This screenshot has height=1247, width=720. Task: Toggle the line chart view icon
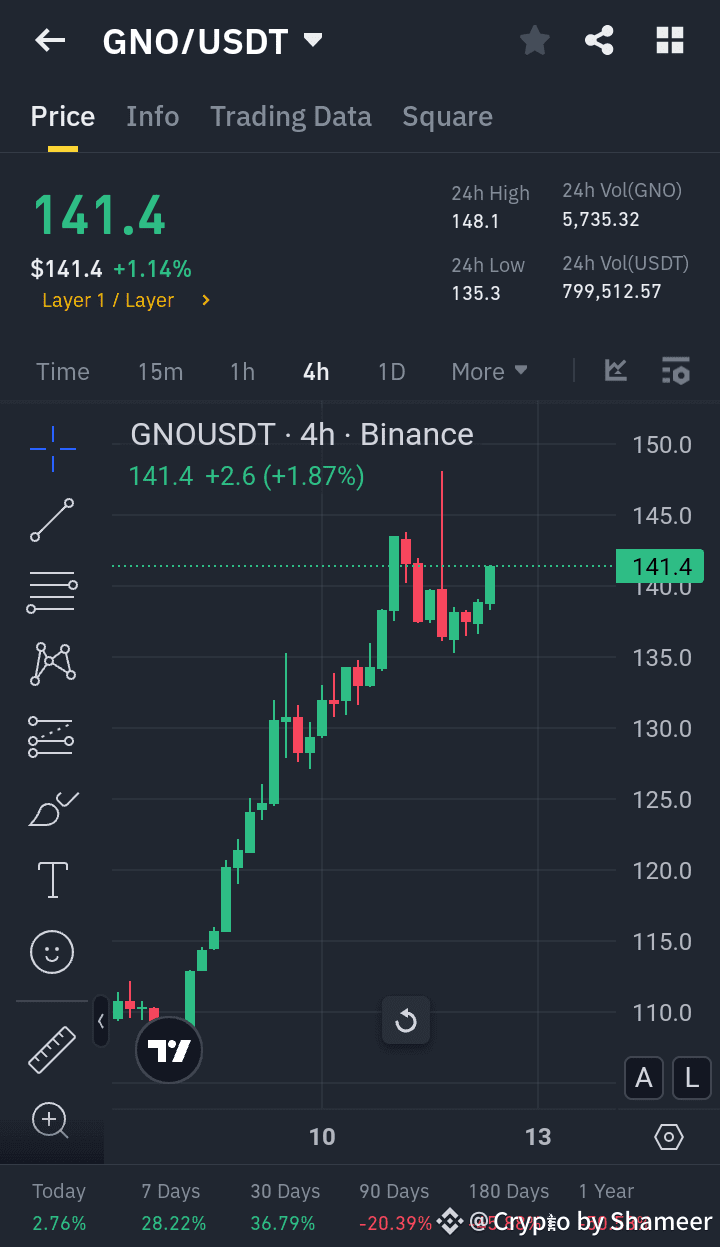615,370
